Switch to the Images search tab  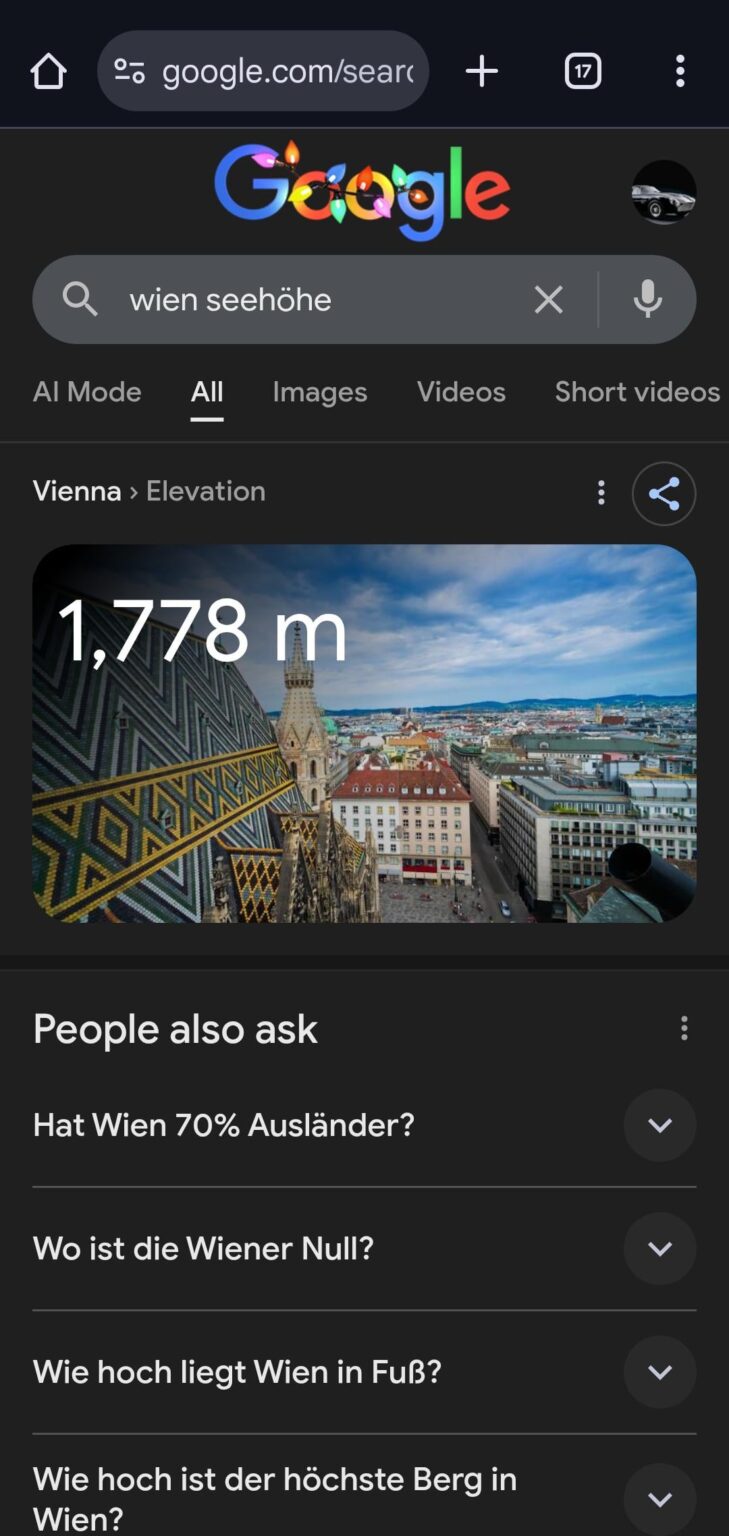(319, 392)
